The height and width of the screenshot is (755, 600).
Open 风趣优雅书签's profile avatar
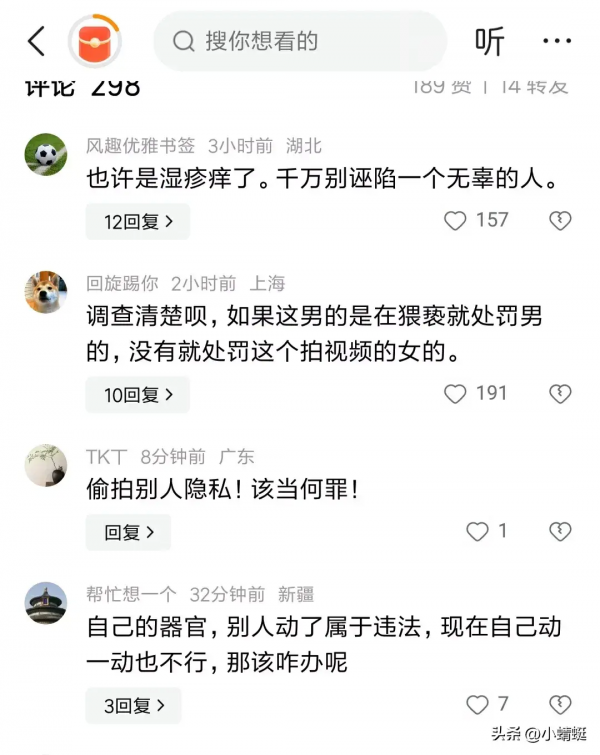(46, 155)
